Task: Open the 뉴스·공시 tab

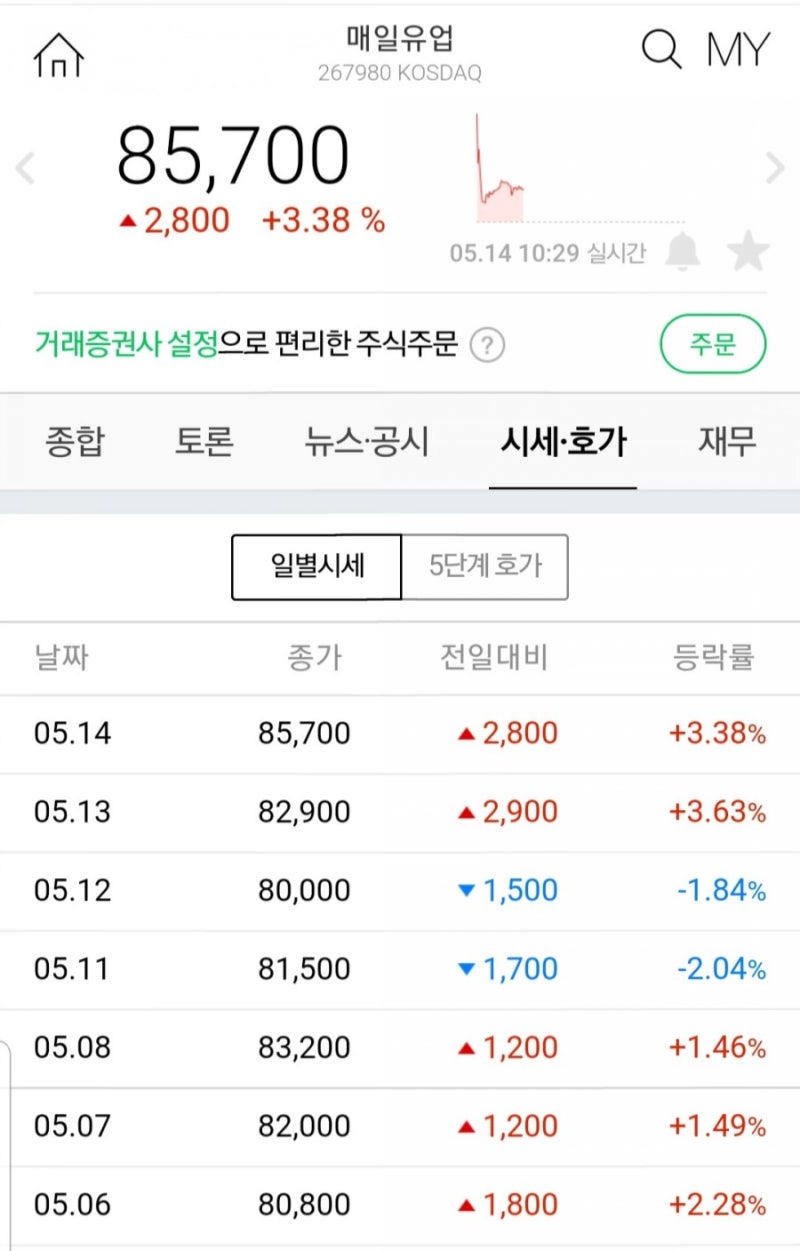Action: click(368, 442)
